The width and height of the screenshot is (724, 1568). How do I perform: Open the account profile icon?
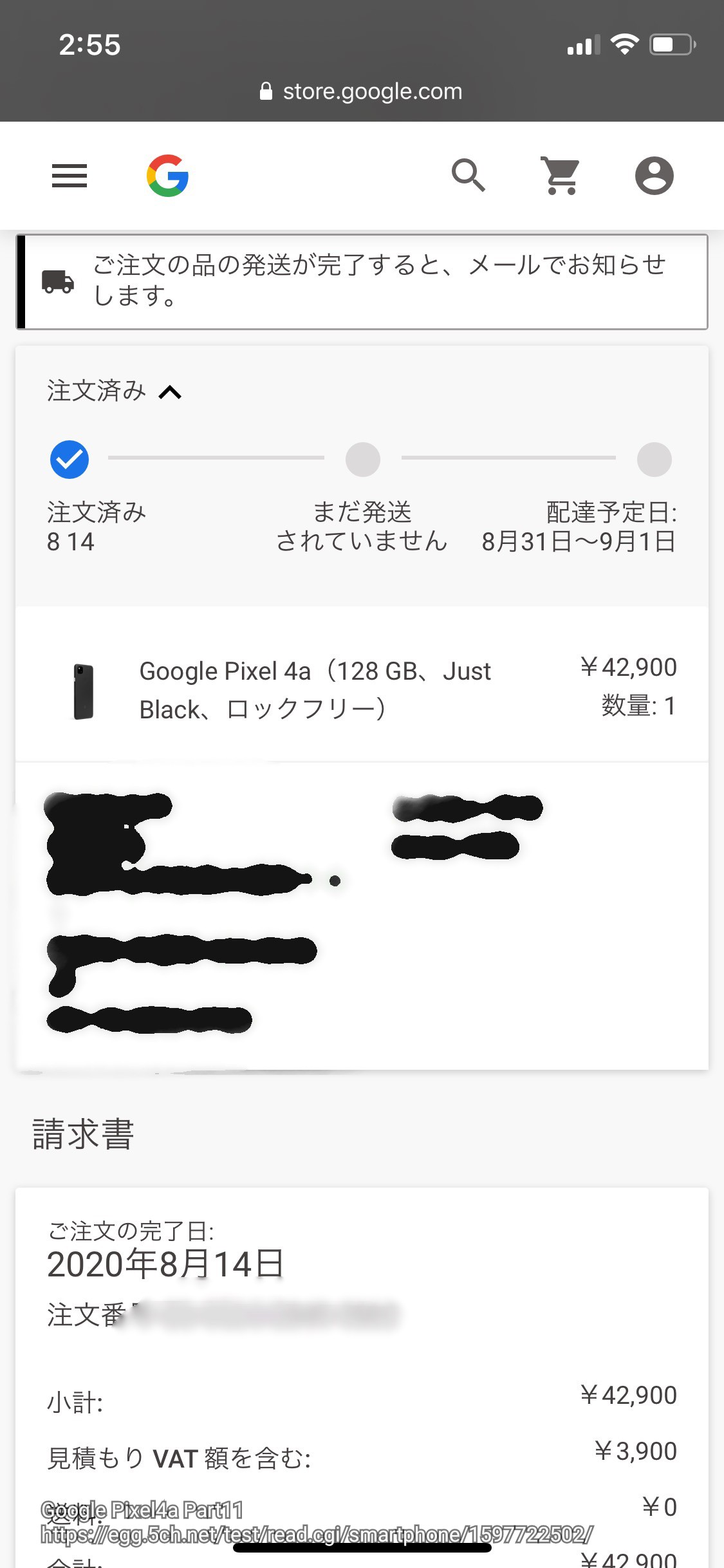click(x=654, y=176)
